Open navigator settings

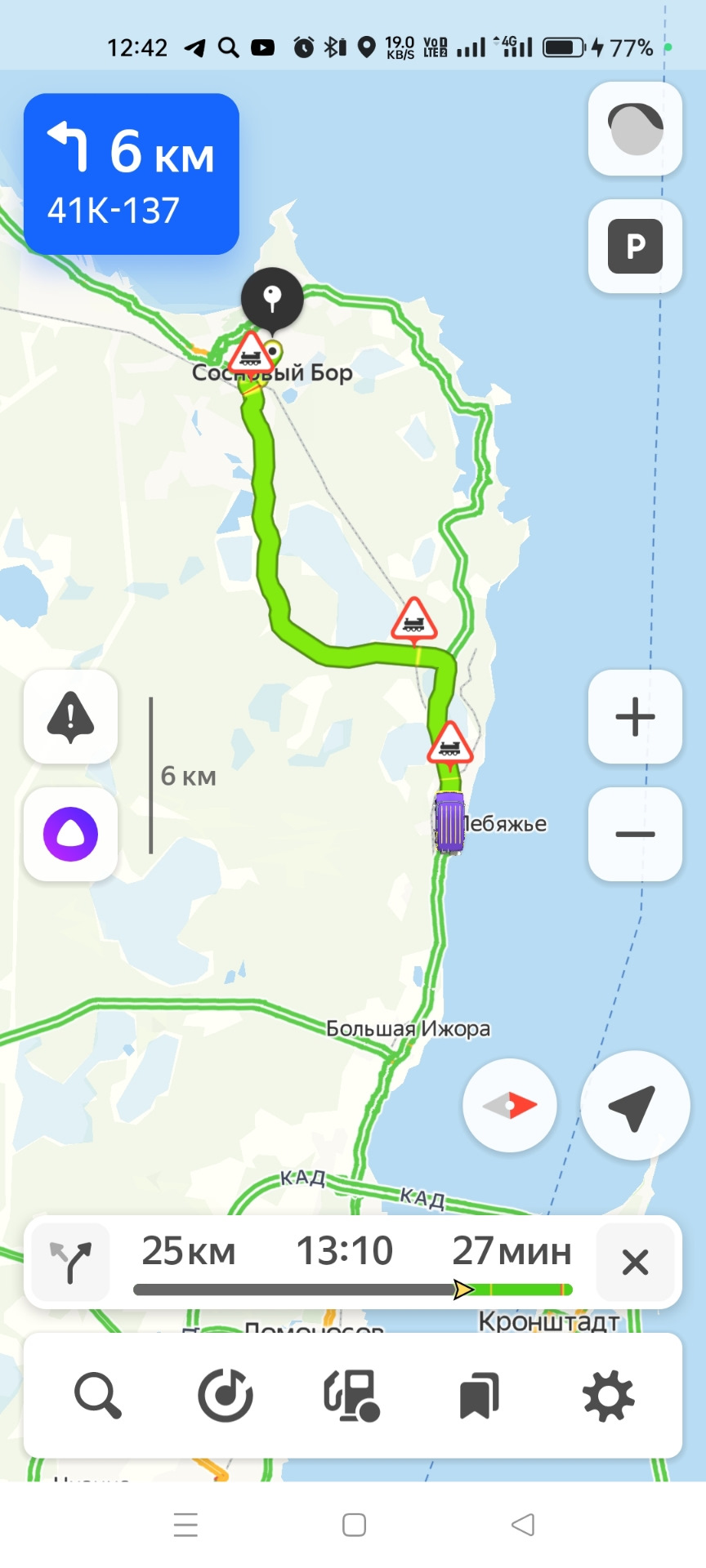[608, 1396]
